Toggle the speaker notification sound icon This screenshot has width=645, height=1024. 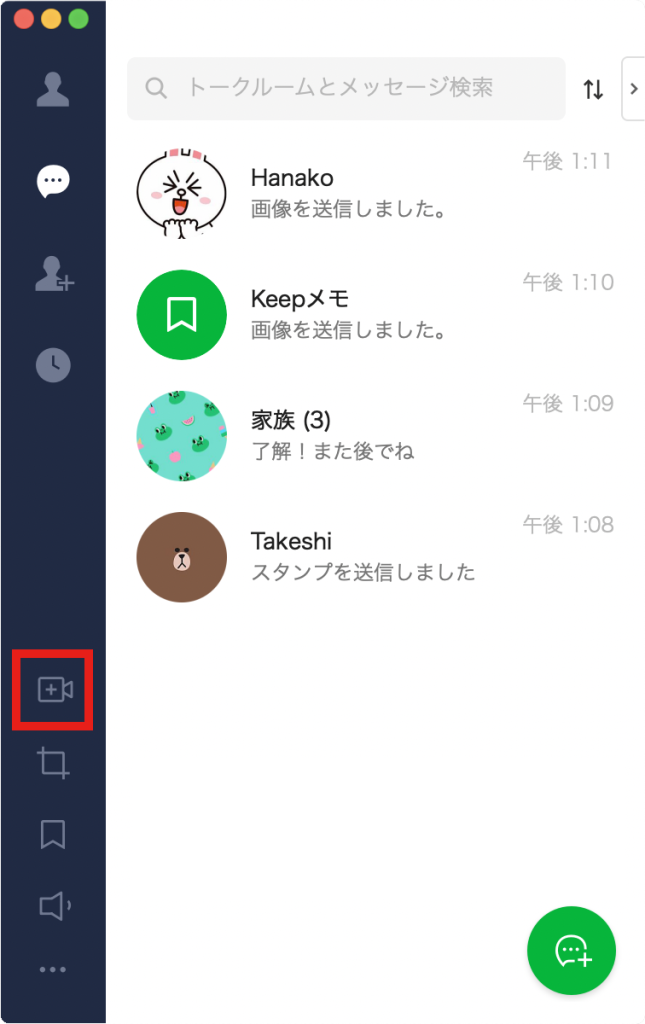coord(53,907)
